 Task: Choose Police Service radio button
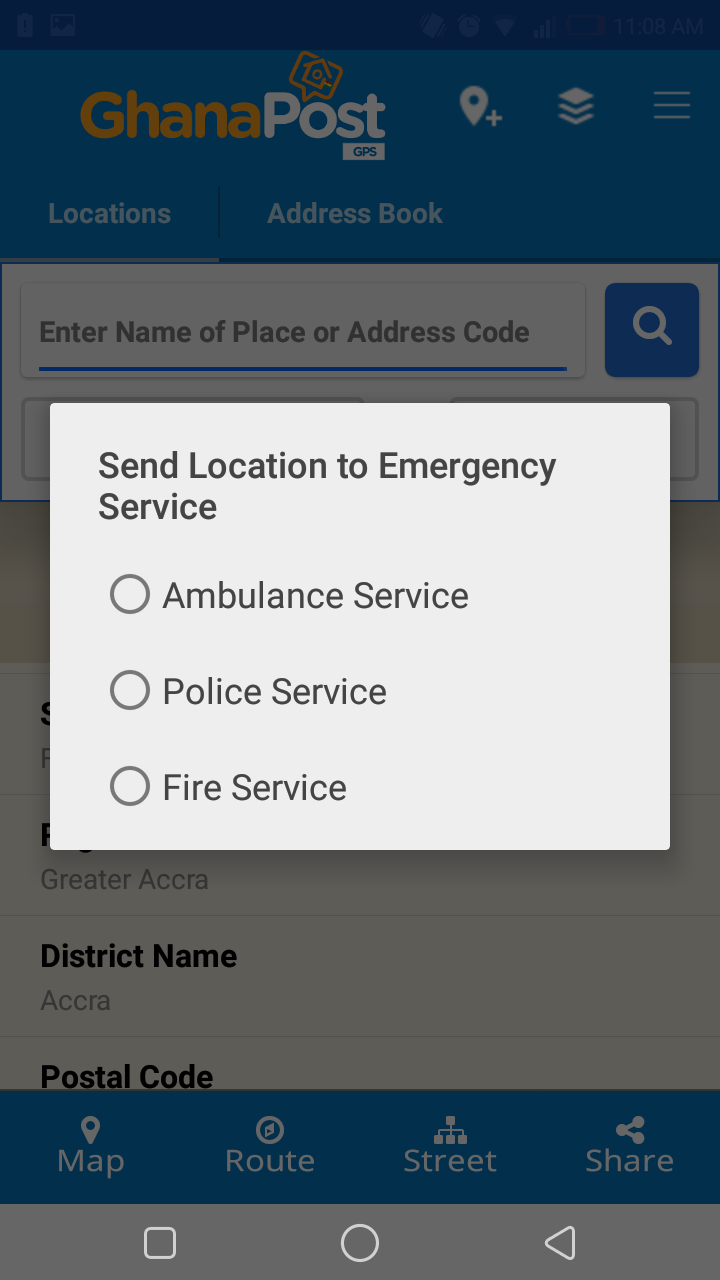[x=130, y=691]
